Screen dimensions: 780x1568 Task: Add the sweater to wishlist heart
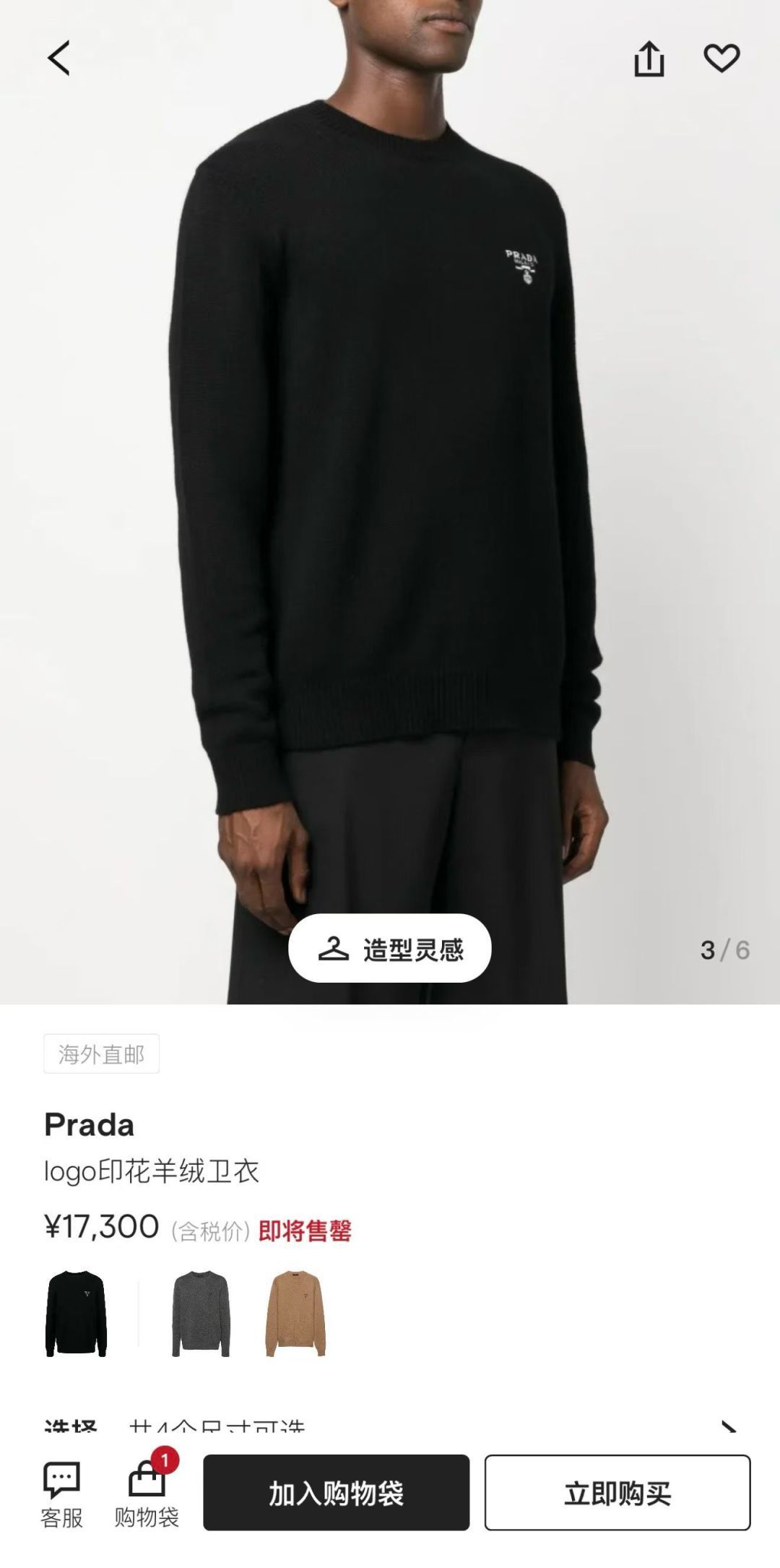[x=721, y=59]
